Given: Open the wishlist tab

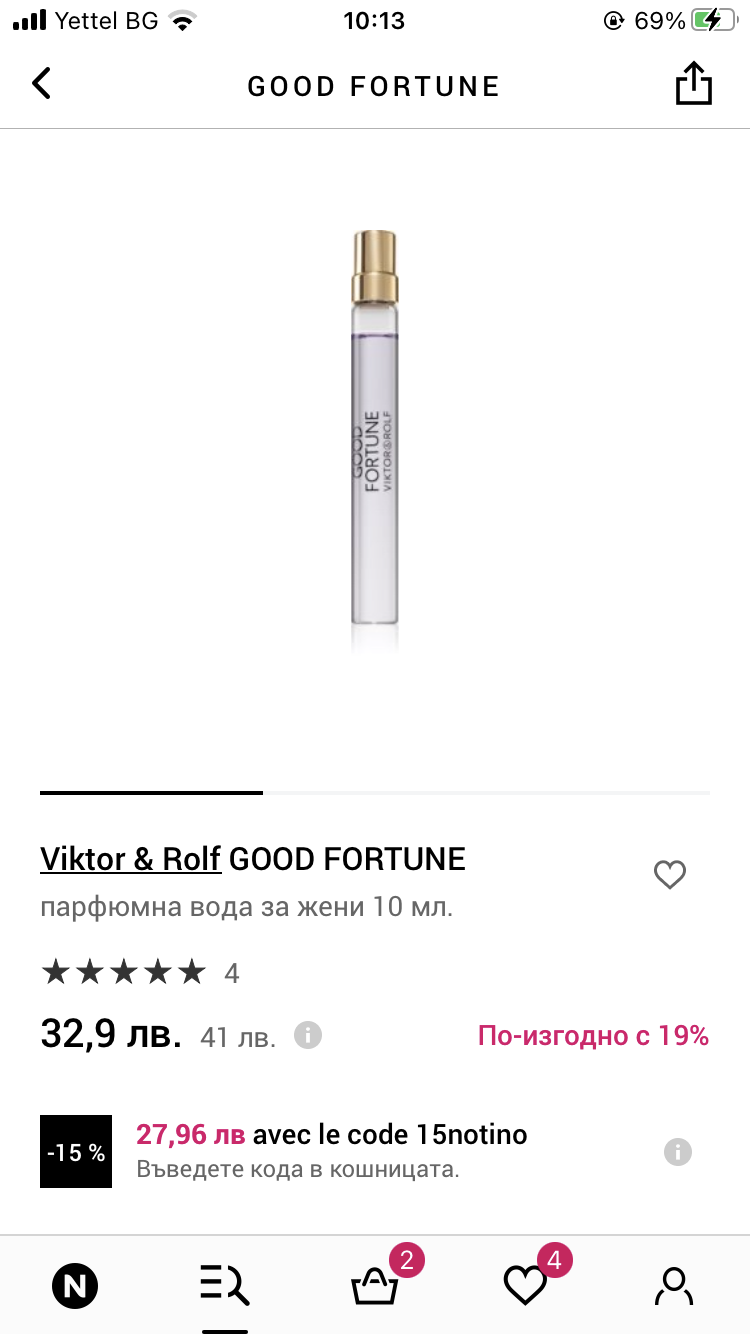Looking at the screenshot, I should point(525,1286).
